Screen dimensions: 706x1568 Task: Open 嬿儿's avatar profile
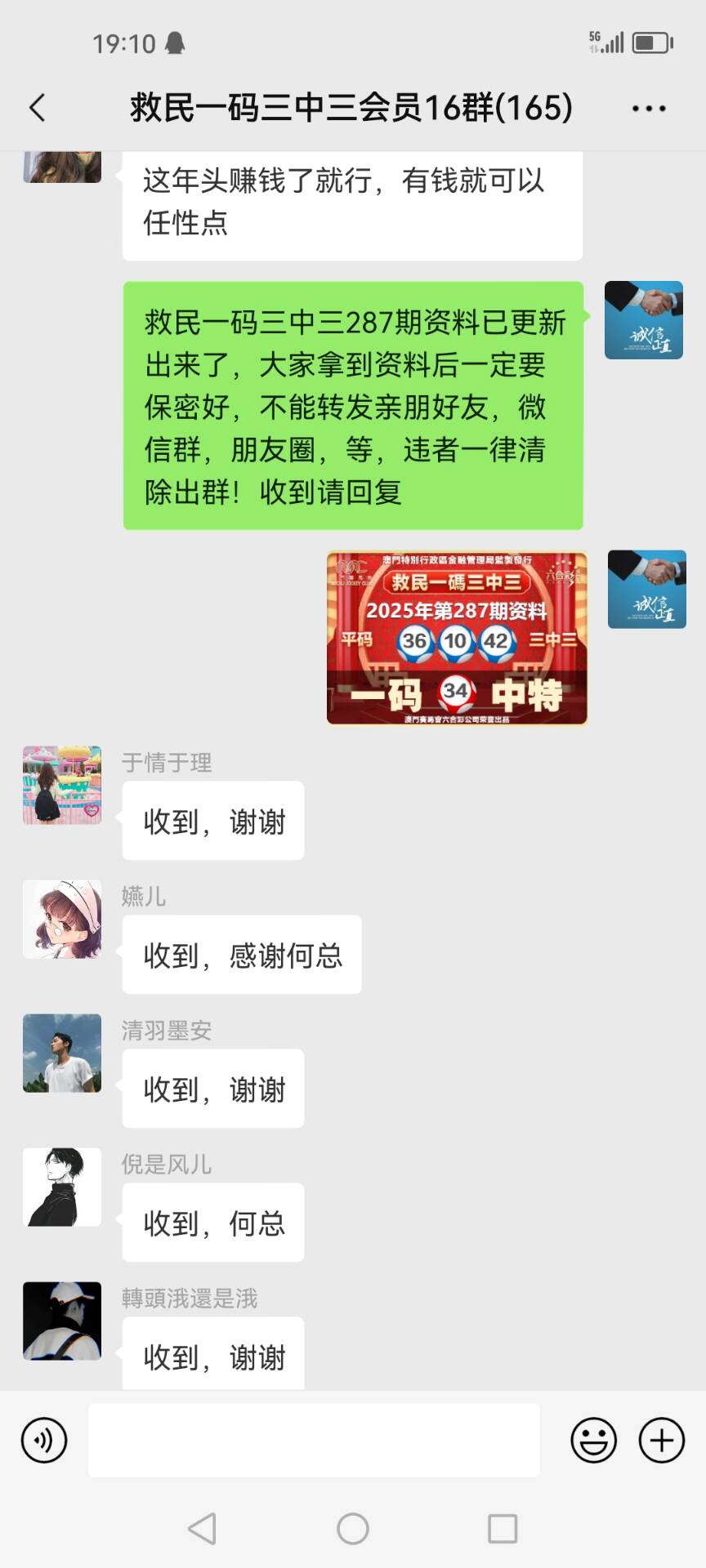pyautogui.click(x=62, y=919)
